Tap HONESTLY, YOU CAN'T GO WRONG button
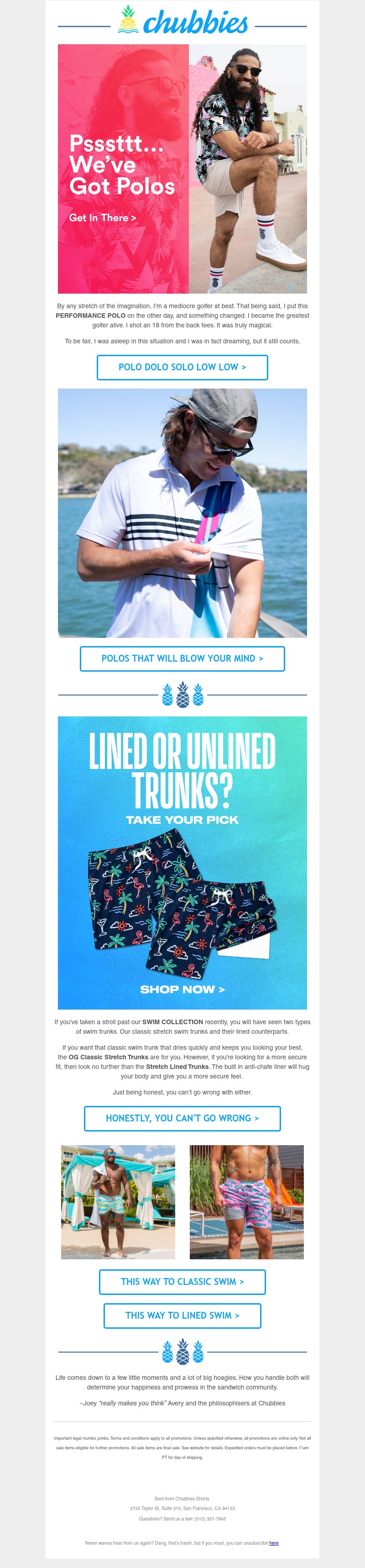Screen dimensions: 365x1568 [182, 1118]
